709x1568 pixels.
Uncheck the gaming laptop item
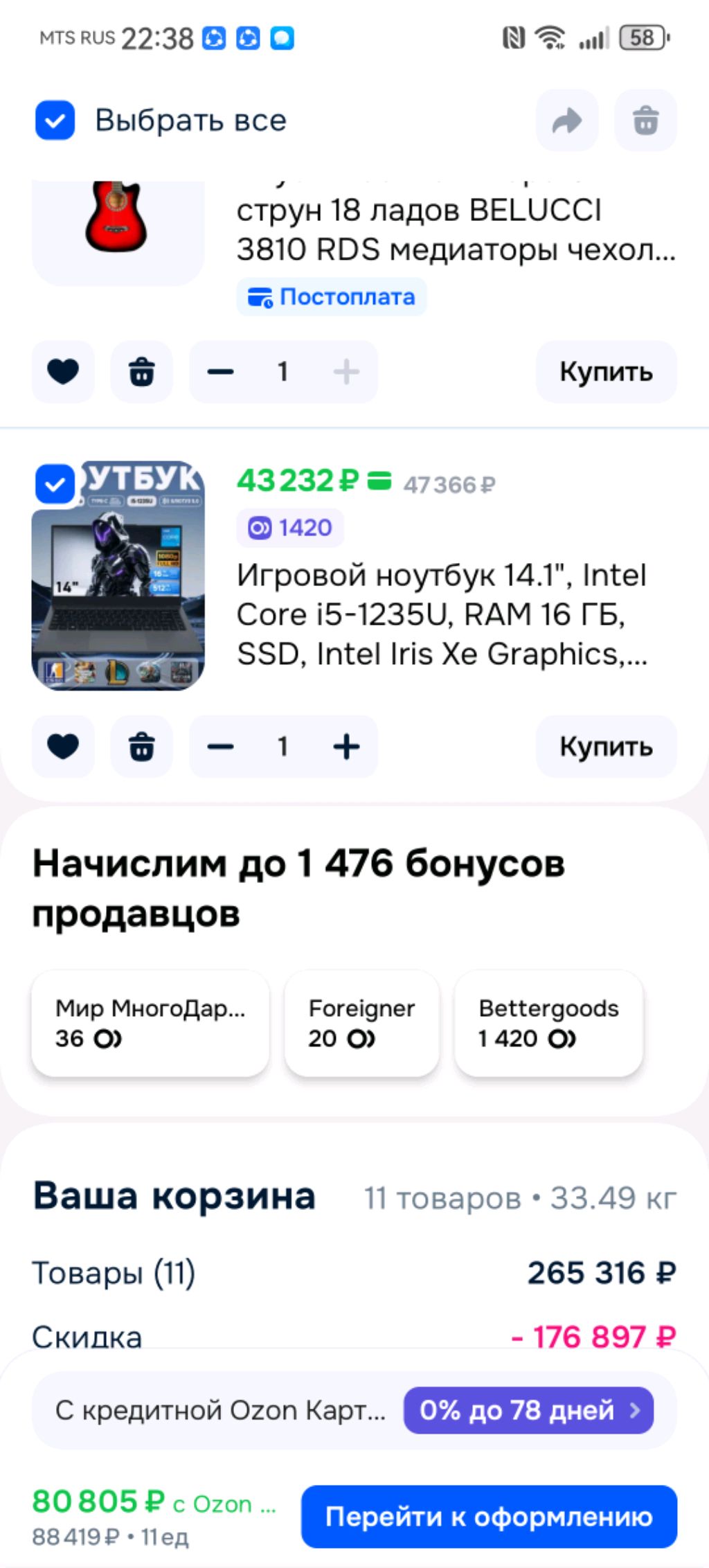[55, 483]
